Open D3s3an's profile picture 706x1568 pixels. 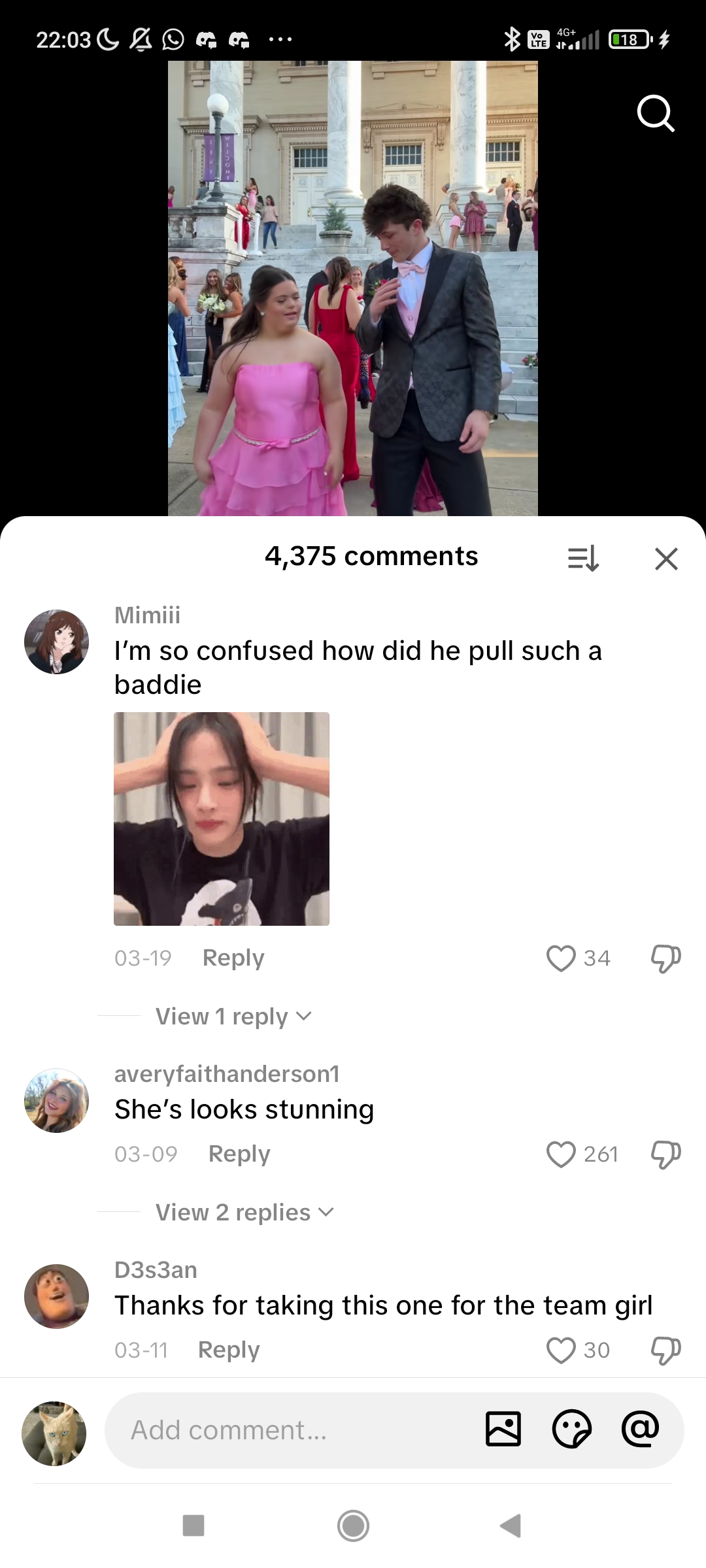56,1296
